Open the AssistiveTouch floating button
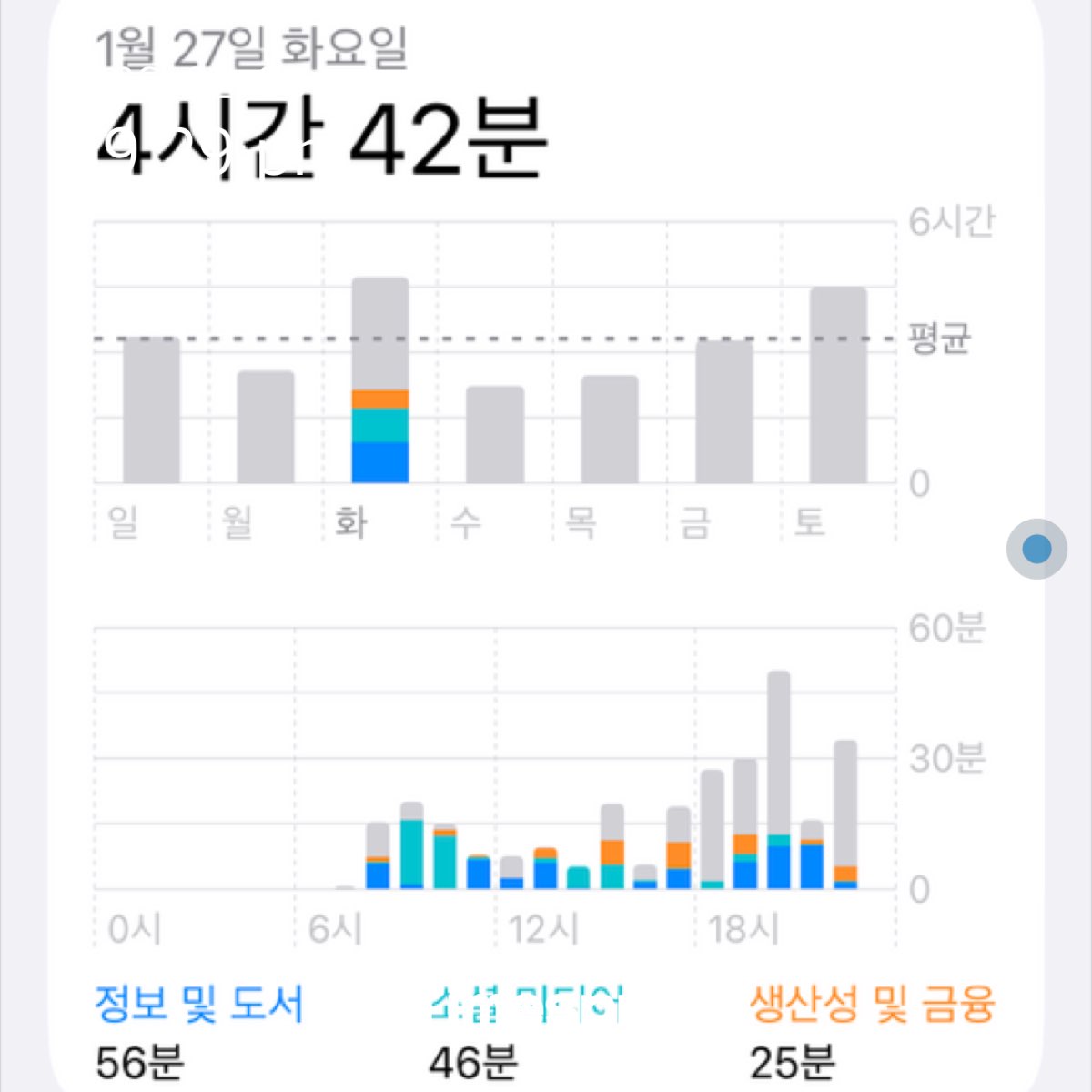This screenshot has height=1092, width=1092. point(1036,549)
